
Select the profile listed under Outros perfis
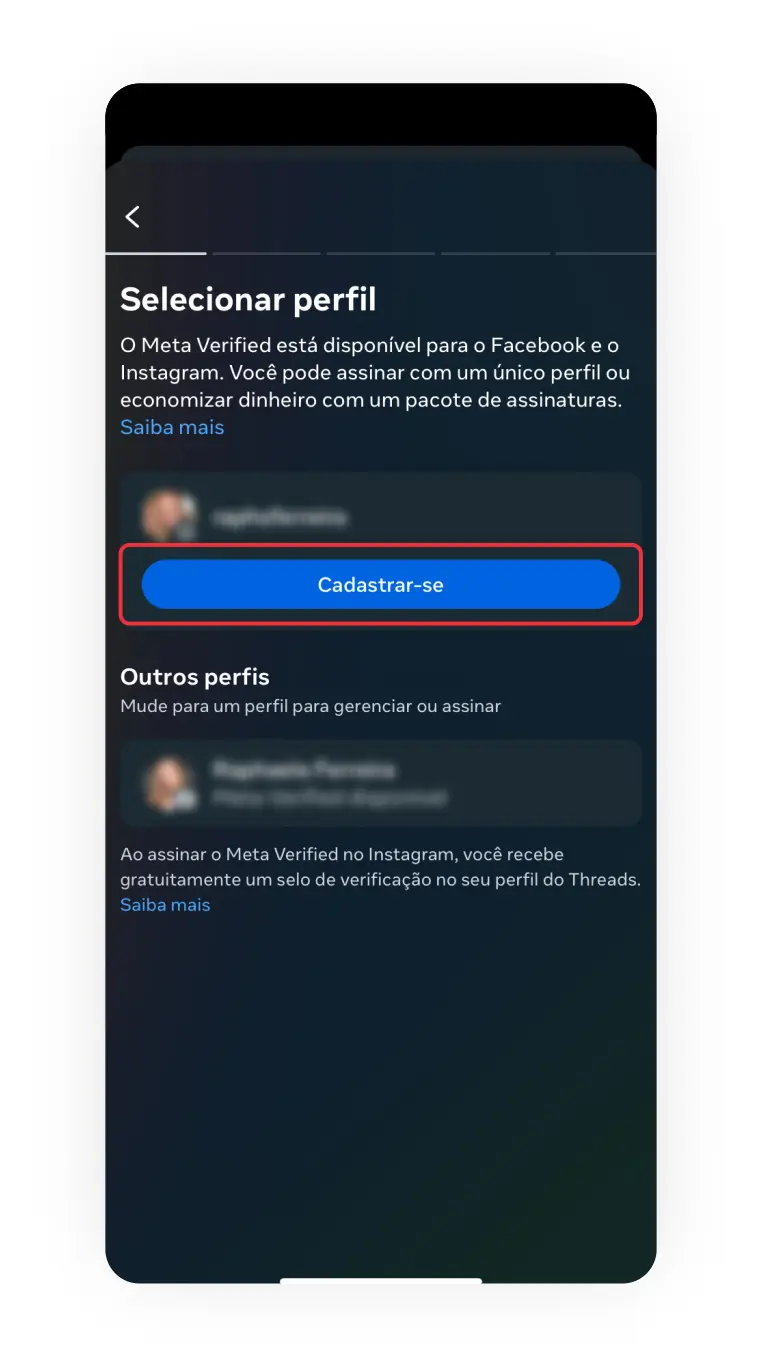[x=381, y=783]
